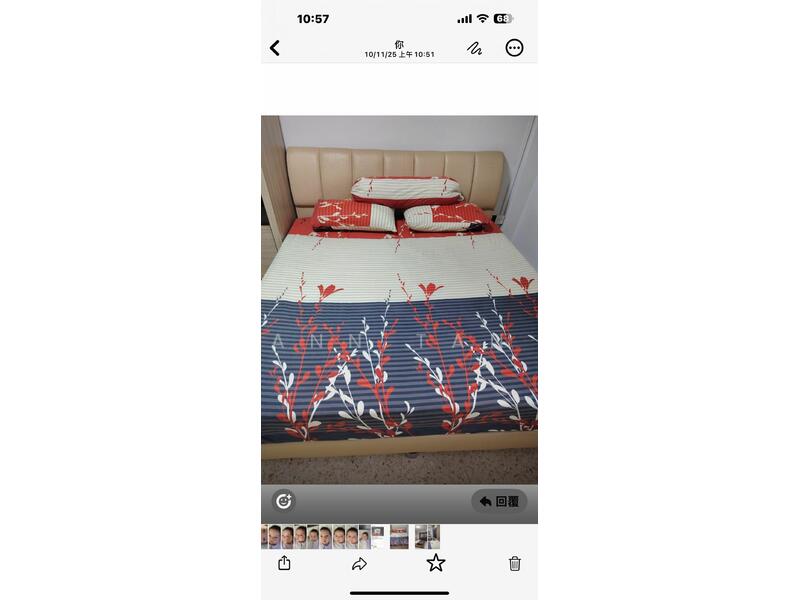800x600 pixels.
Task: Tap the 回覆 reply button
Action: click(499, 501)
